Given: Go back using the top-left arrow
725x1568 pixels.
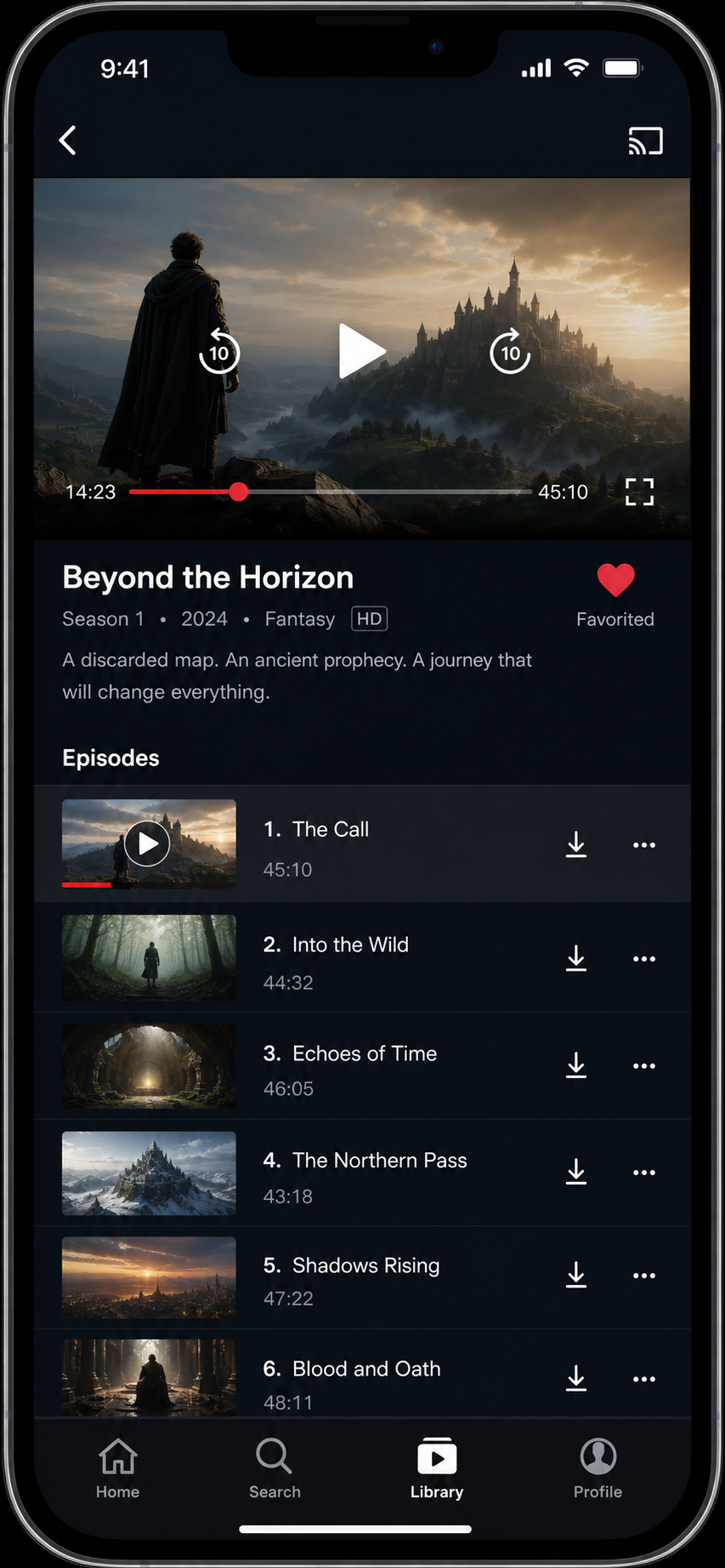Looking at the screenshot, I should tap(68, 140).
